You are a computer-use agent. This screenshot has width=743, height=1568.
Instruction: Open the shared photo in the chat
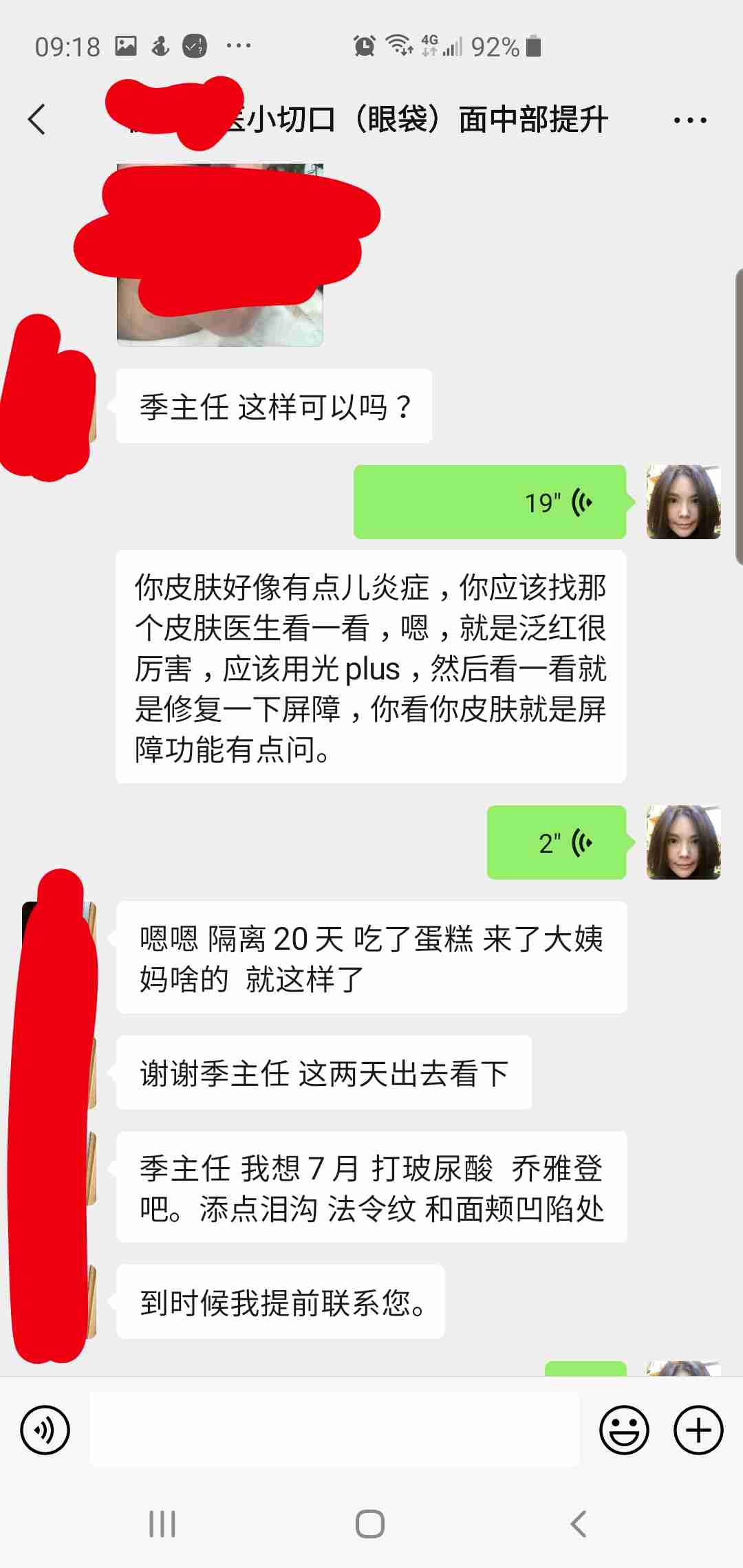click(220, 254)
